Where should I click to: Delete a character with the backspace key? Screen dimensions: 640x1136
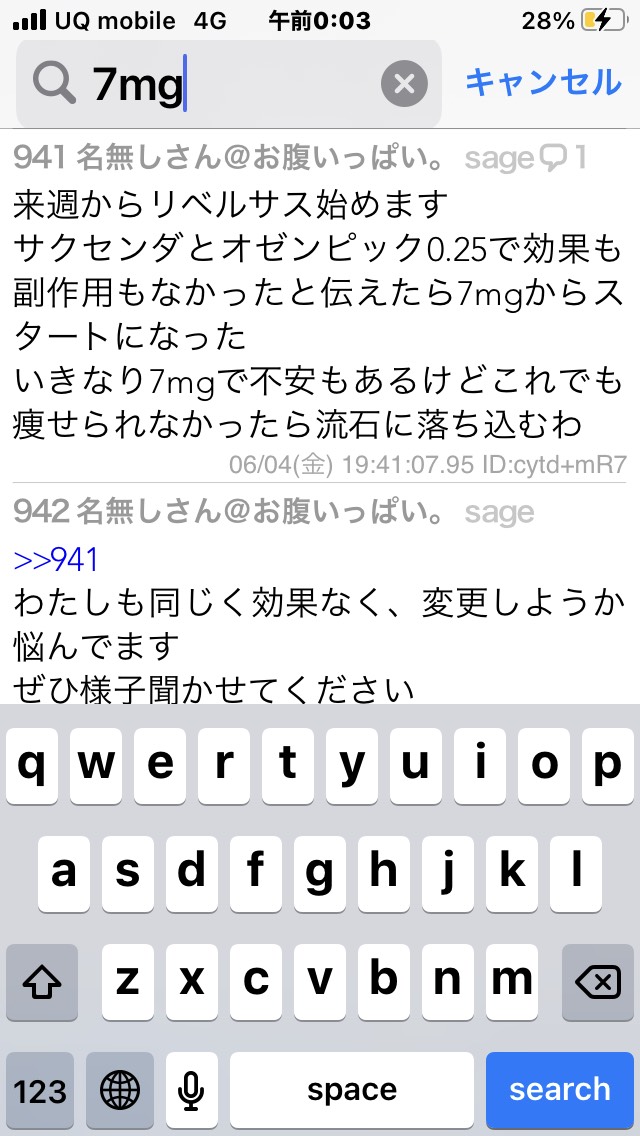tap(598, 982)
